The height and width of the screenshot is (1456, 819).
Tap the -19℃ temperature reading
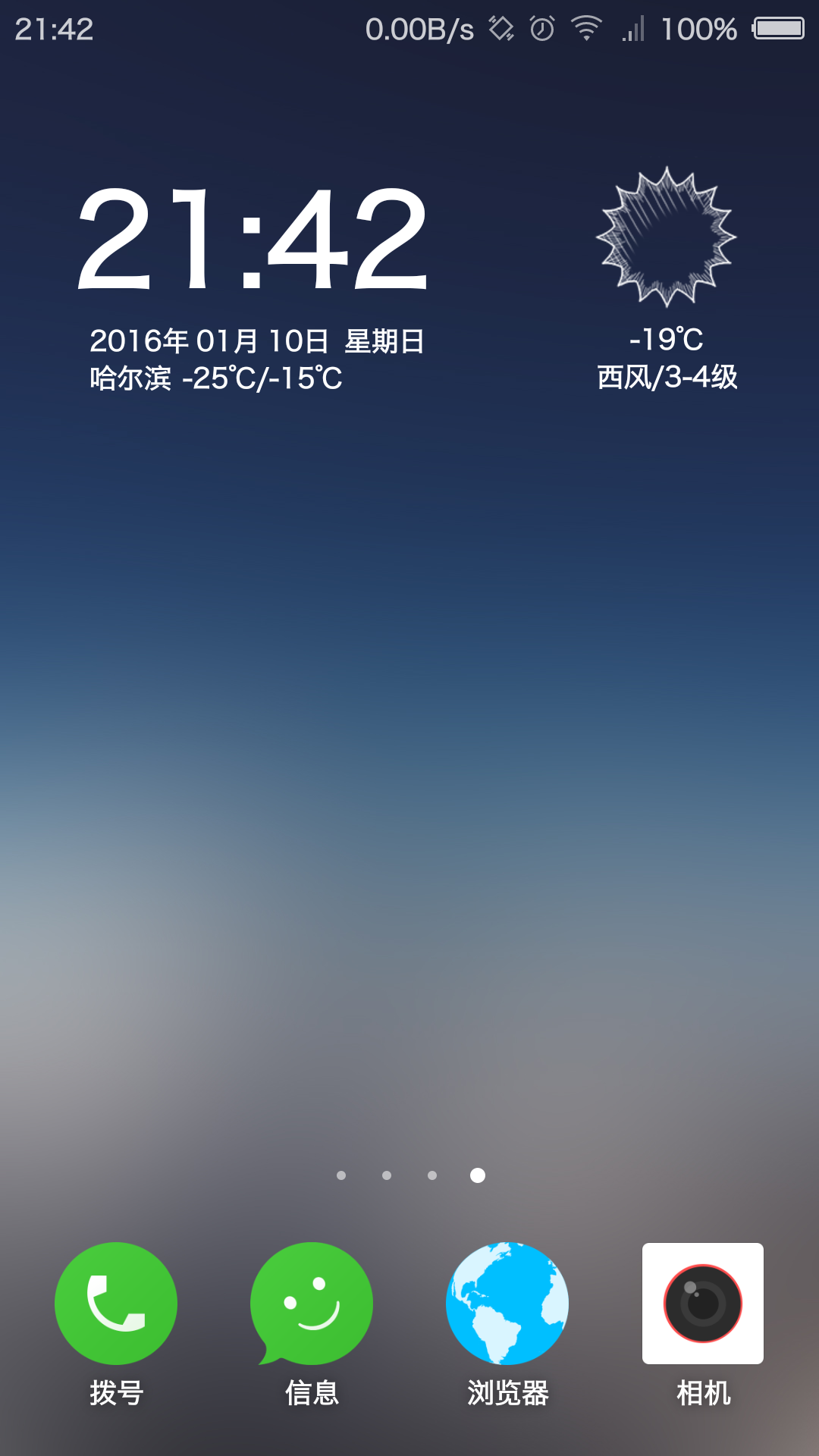click(666, 339)
